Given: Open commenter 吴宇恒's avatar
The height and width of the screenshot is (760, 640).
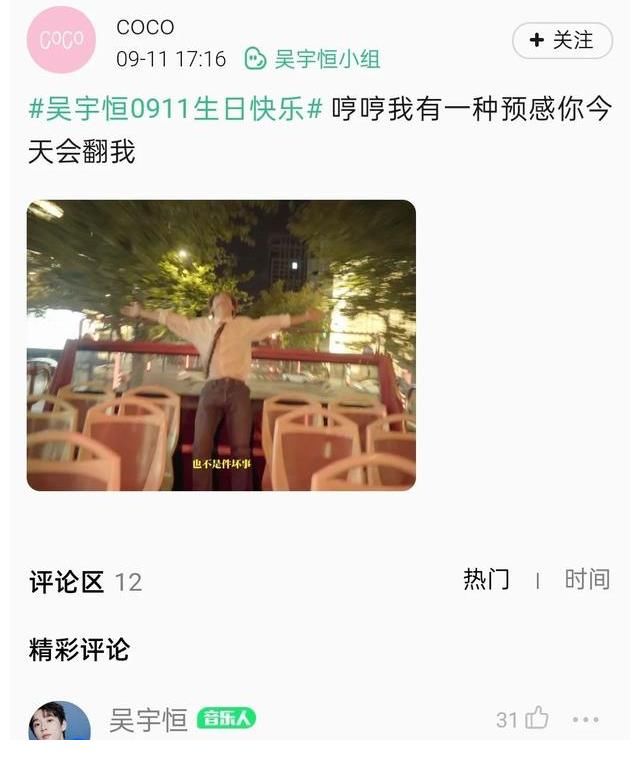Looking at the screenshot, I should click(60, 724).
